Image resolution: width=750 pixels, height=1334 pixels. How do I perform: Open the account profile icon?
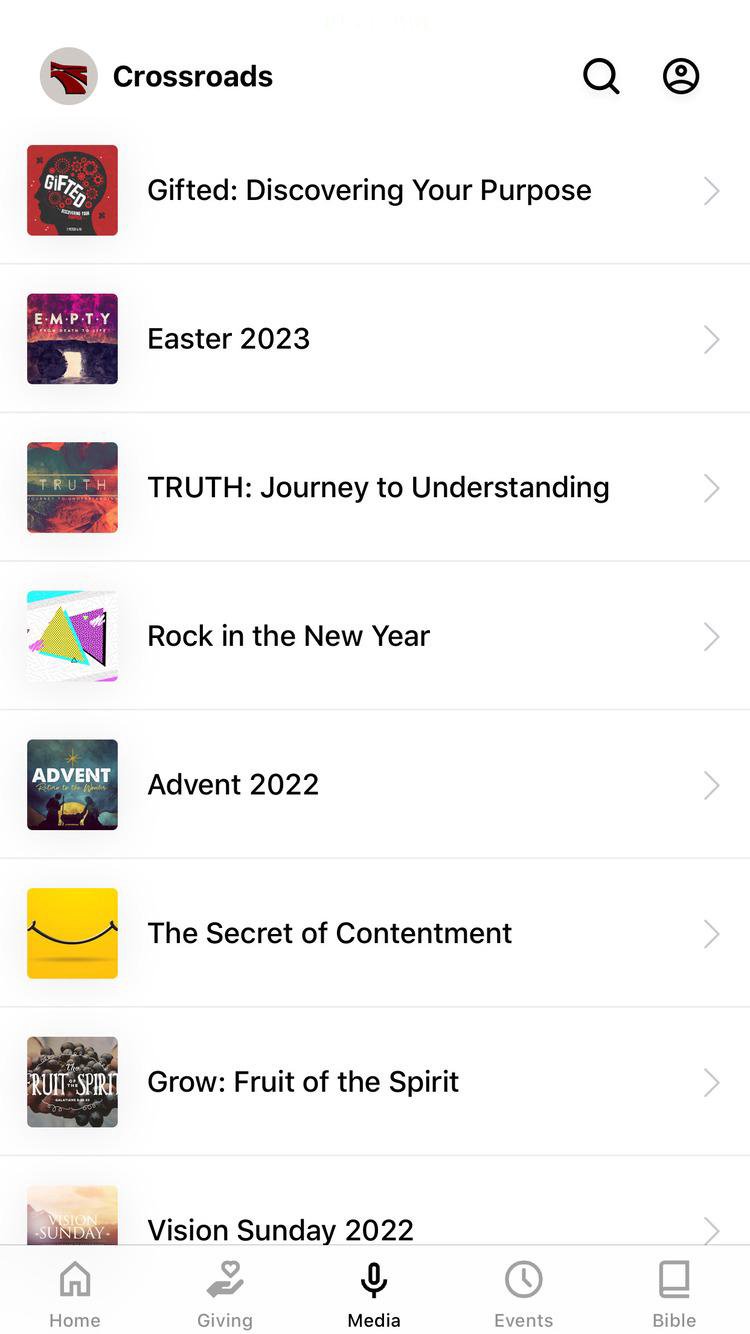[x=681, y=76]
